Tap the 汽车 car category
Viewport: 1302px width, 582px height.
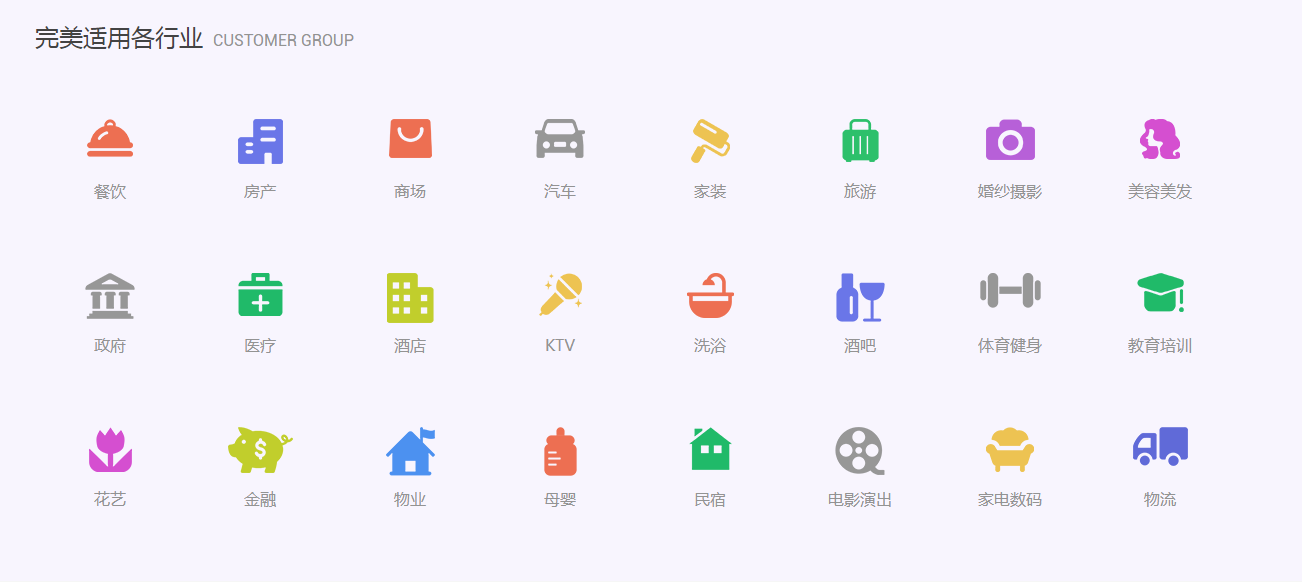[560, 140]
